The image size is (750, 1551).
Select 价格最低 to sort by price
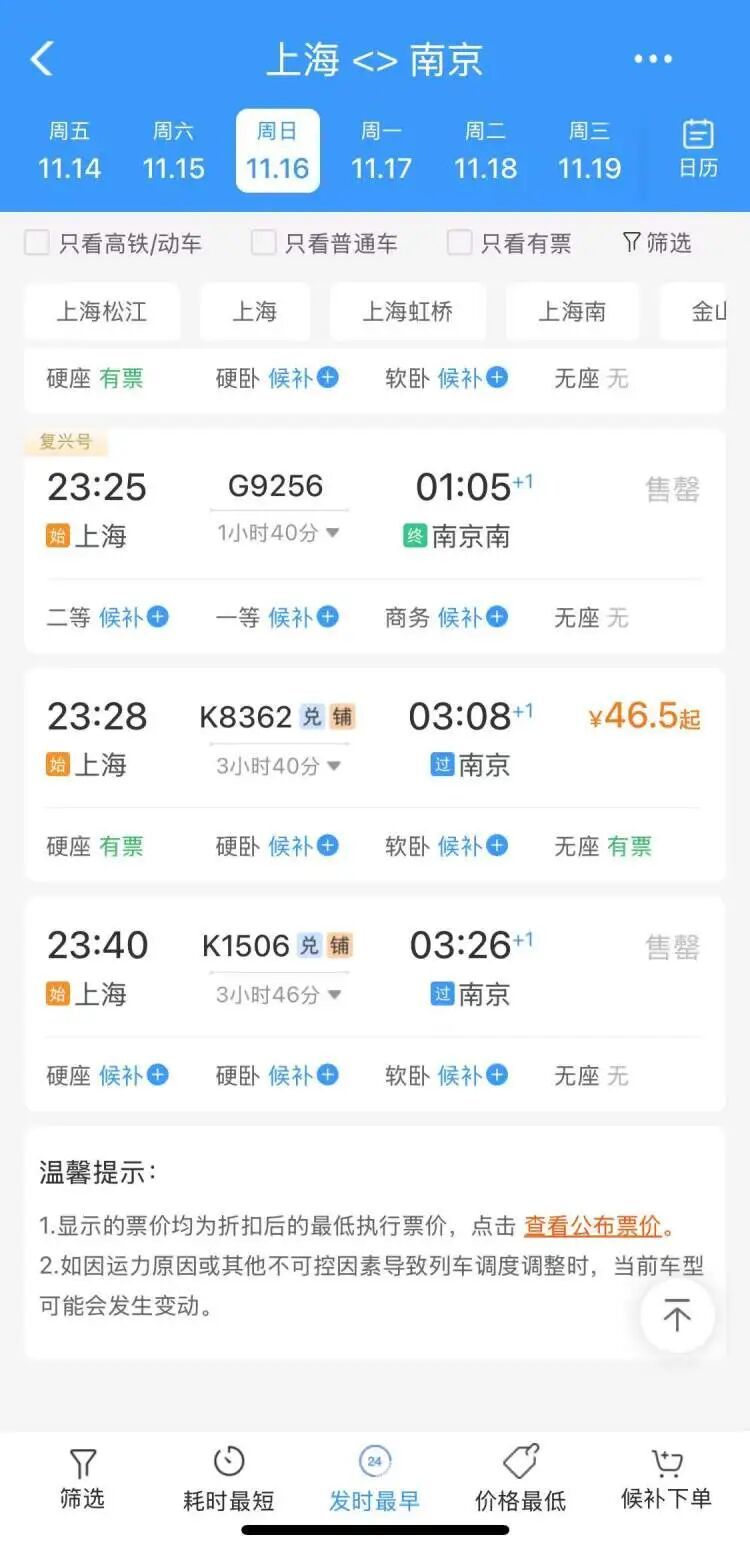pyautogui.click(x=522, y=1478)
